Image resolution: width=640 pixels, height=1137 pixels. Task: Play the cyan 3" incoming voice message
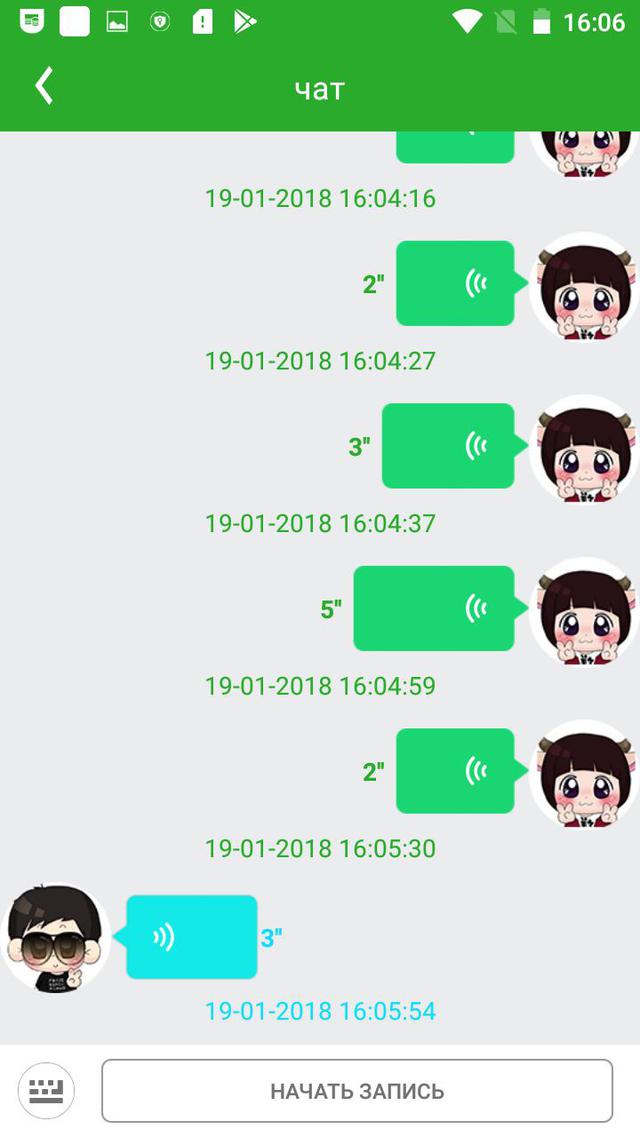[x=191, y=937]
